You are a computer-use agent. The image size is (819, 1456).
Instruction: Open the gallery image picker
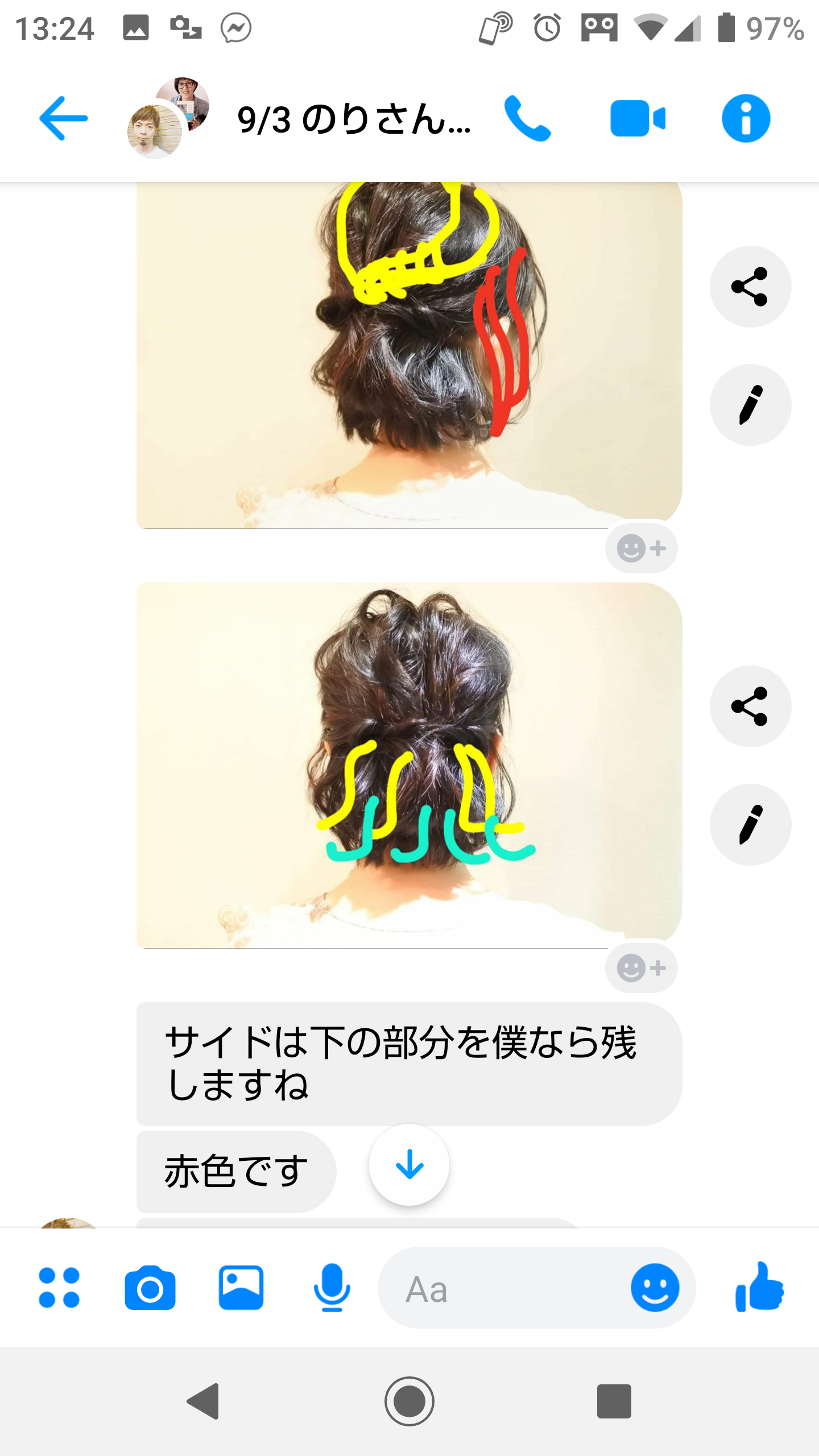pos(241,1288)
